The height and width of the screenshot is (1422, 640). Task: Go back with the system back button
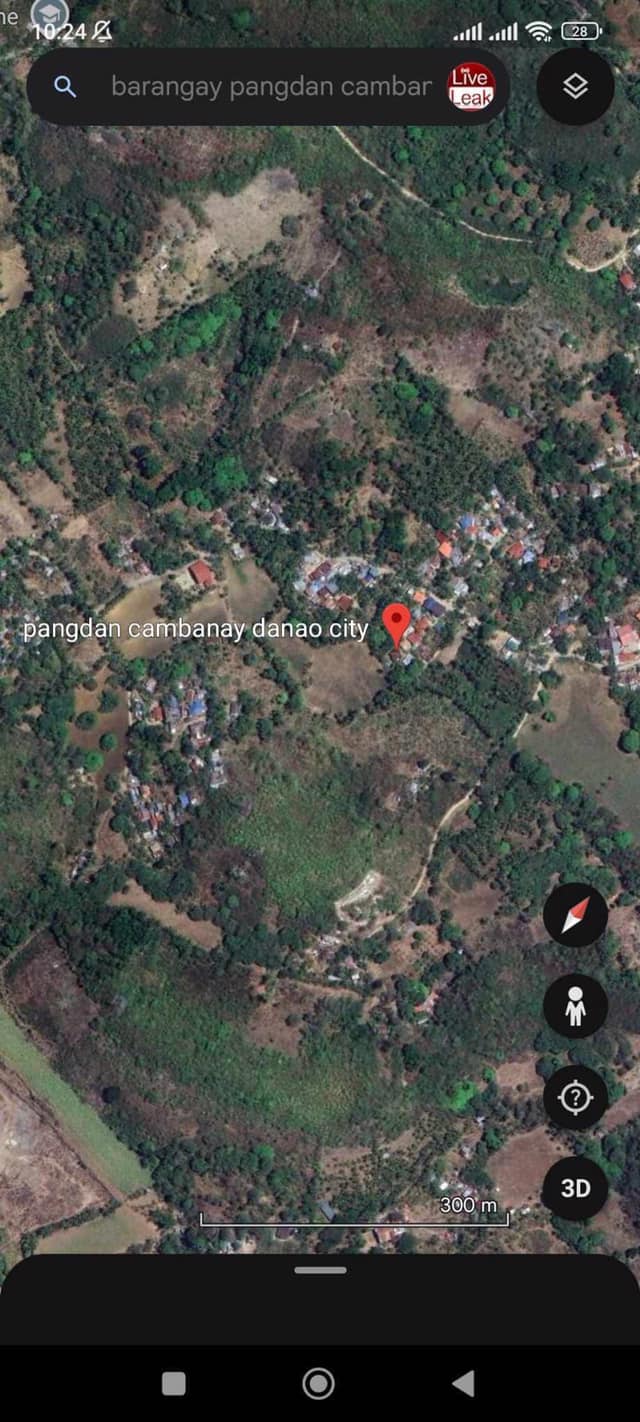click(x=463, y=1383)
